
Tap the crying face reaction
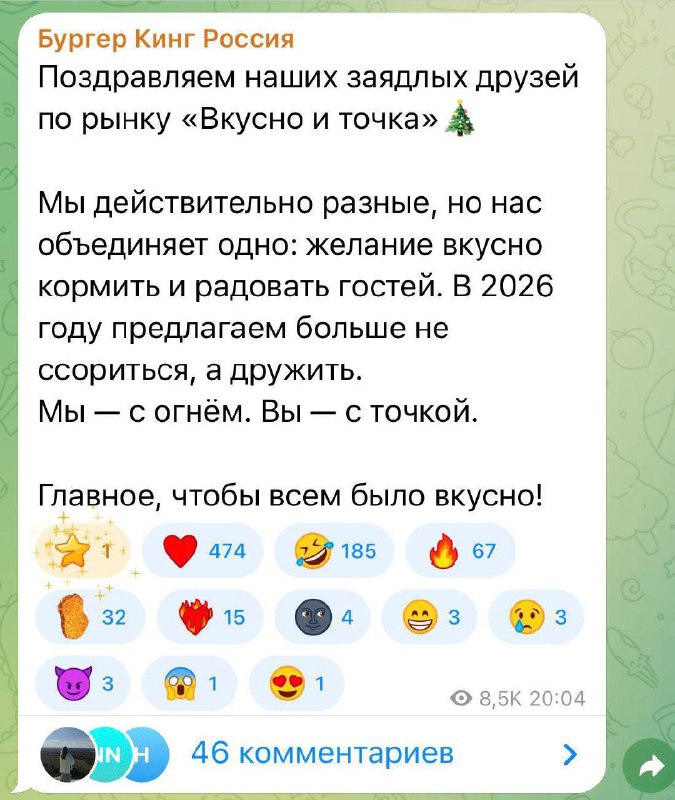click(534, 617)
